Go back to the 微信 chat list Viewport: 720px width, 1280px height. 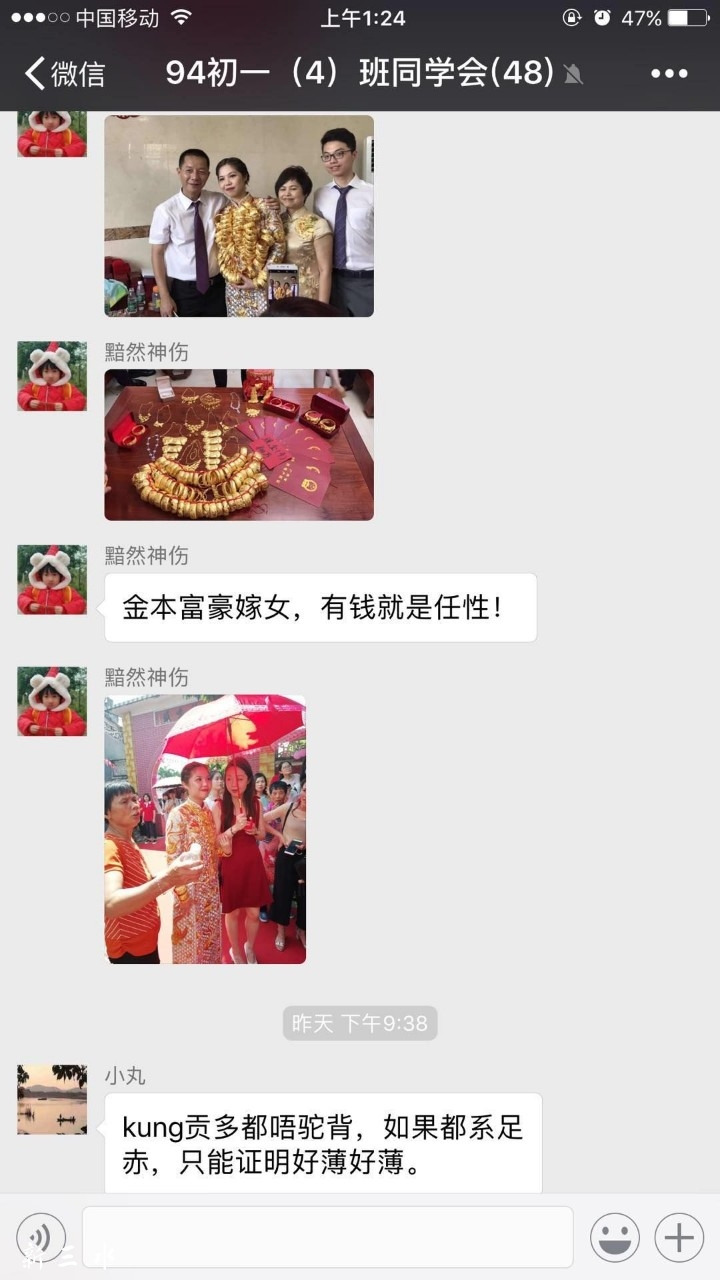pyautogui.click(x=65, y=73)
